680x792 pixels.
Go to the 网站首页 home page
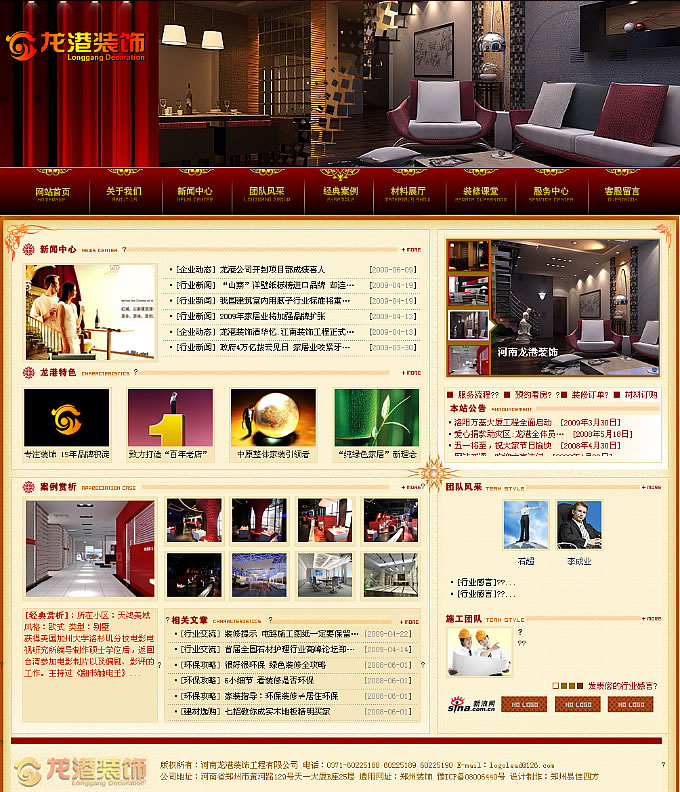[52, 192]
